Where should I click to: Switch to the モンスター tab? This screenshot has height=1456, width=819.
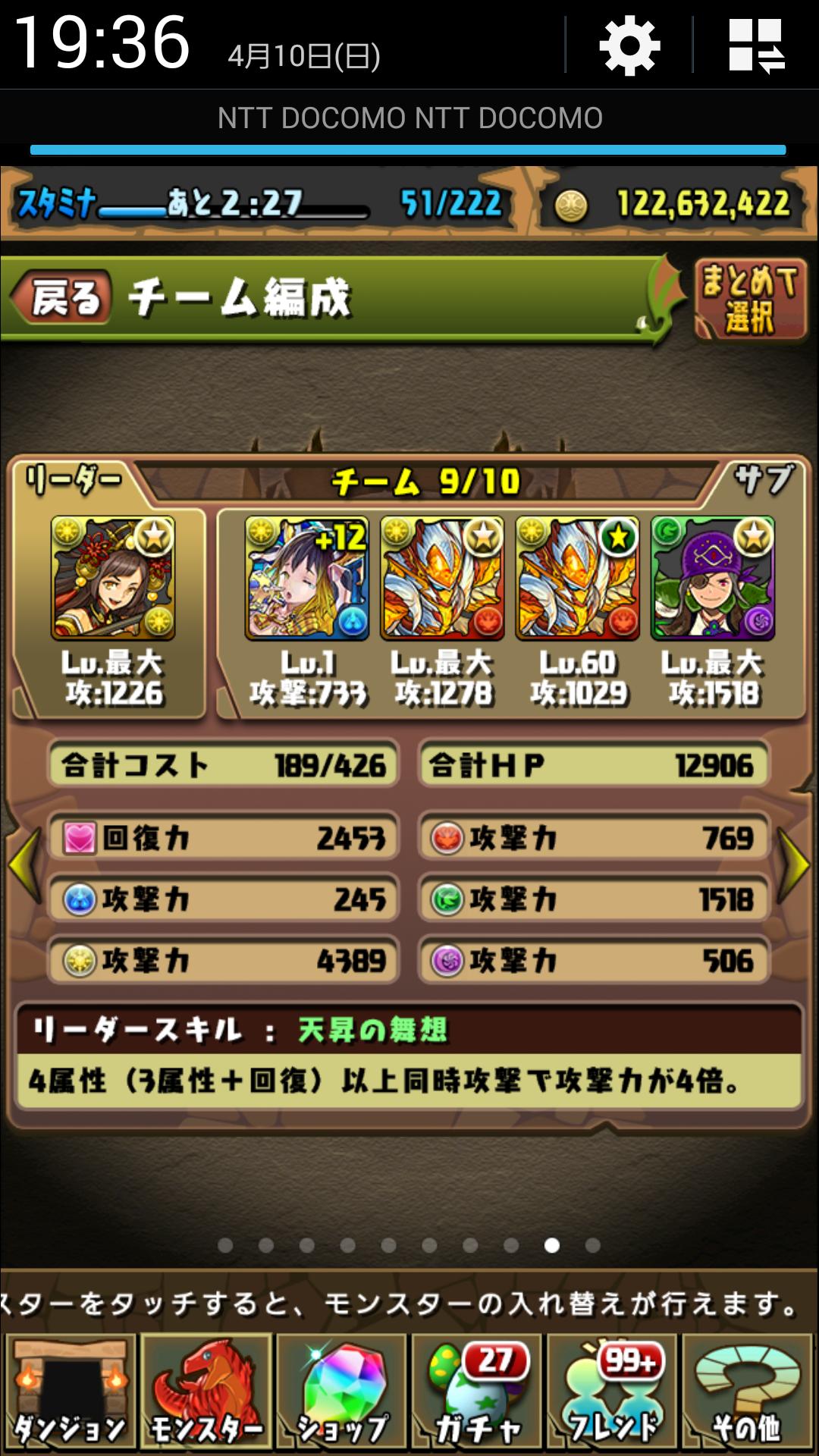click(x=206, y=1392)
